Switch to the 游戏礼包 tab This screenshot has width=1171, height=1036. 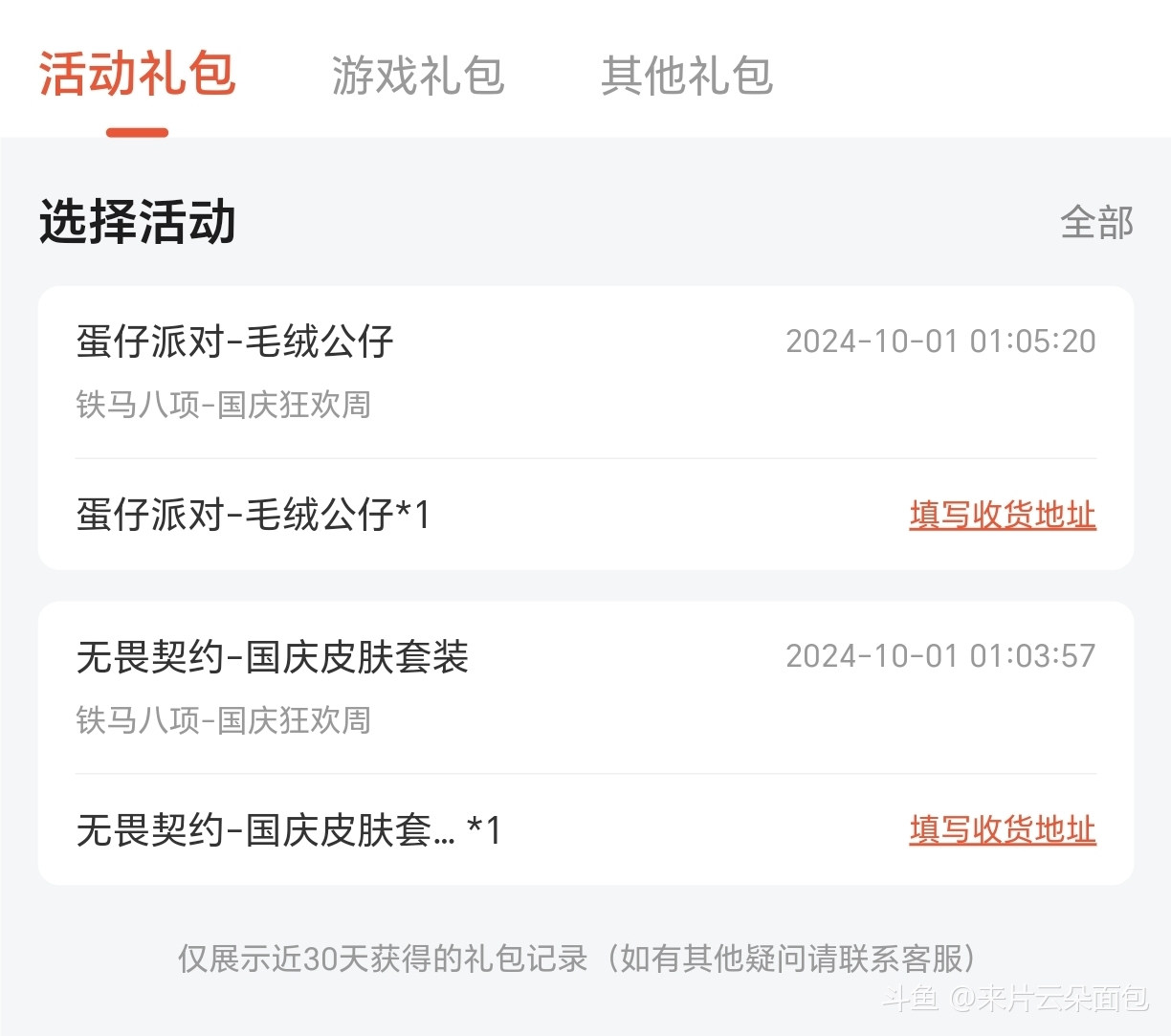pos(417,76)
